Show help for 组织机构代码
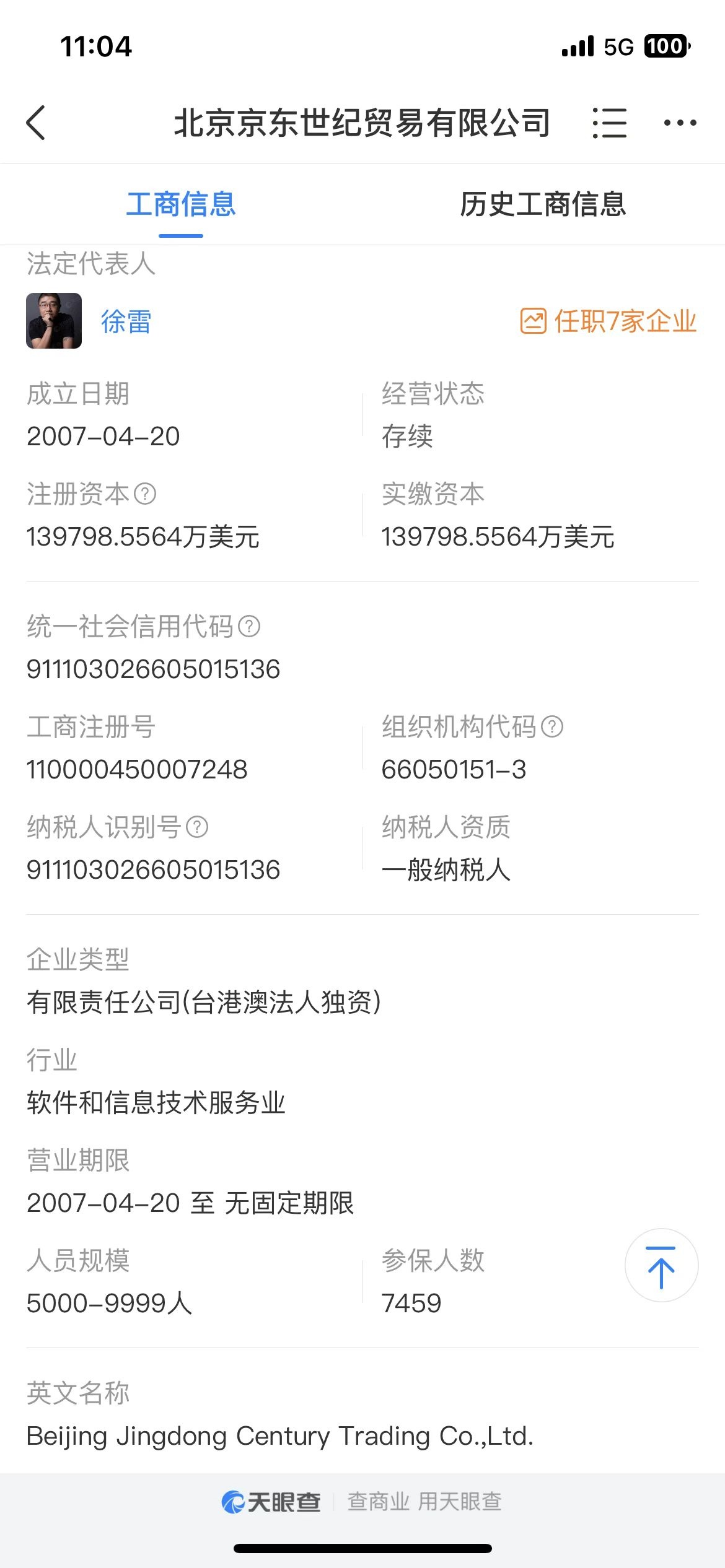Screen dimensions: 725x1568 coord(552,726)
